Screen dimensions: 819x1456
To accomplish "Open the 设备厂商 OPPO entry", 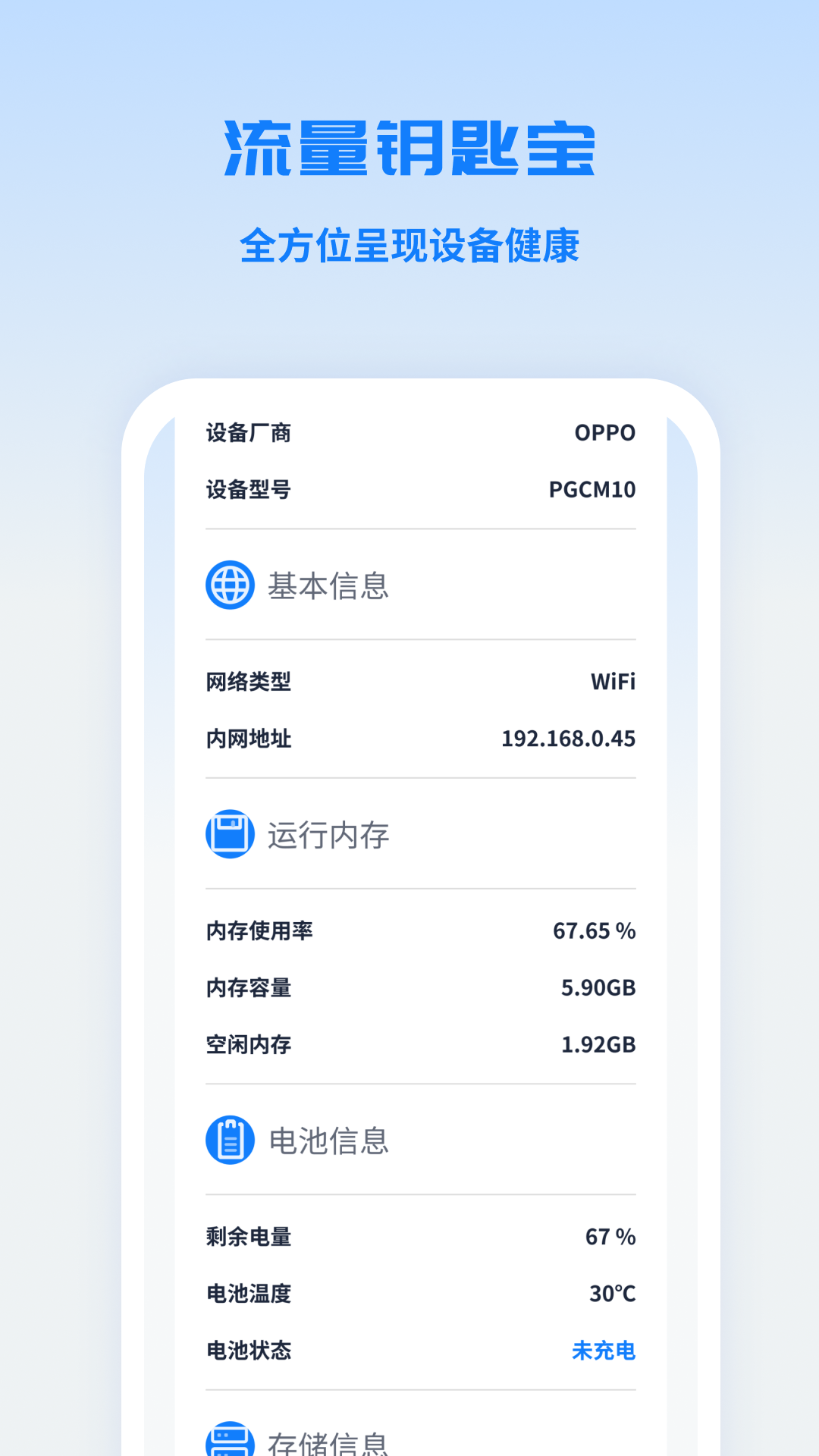I will pos(419,433).
